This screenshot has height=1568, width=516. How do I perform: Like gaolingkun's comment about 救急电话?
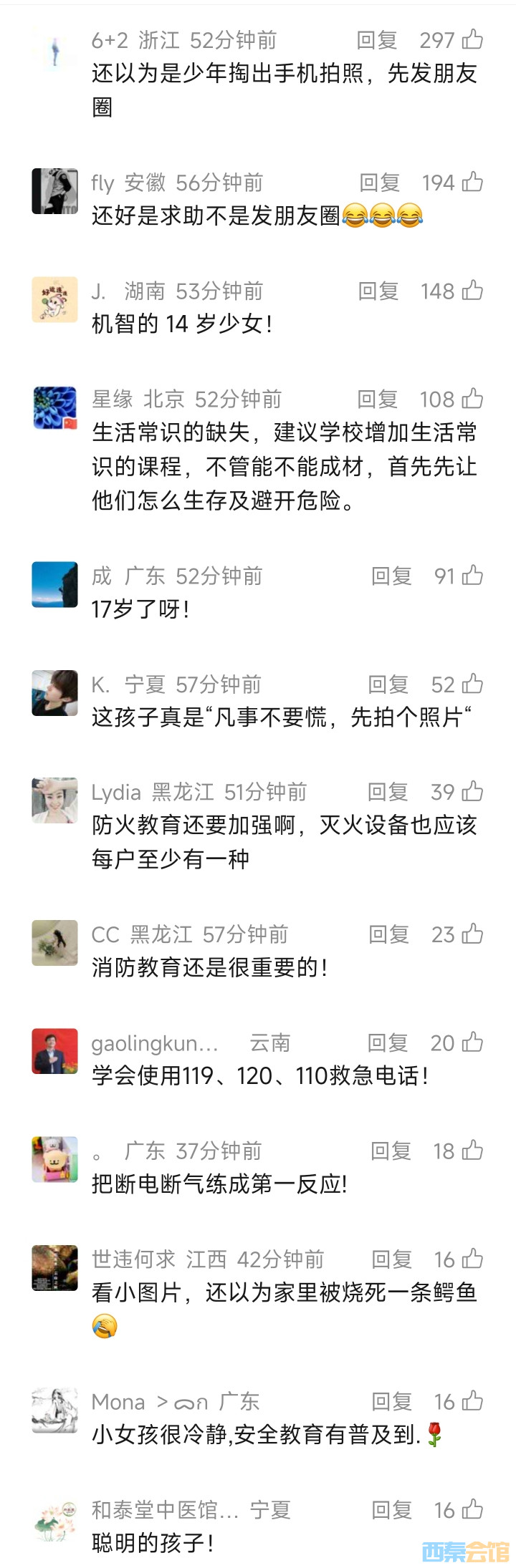(472, 1042)
